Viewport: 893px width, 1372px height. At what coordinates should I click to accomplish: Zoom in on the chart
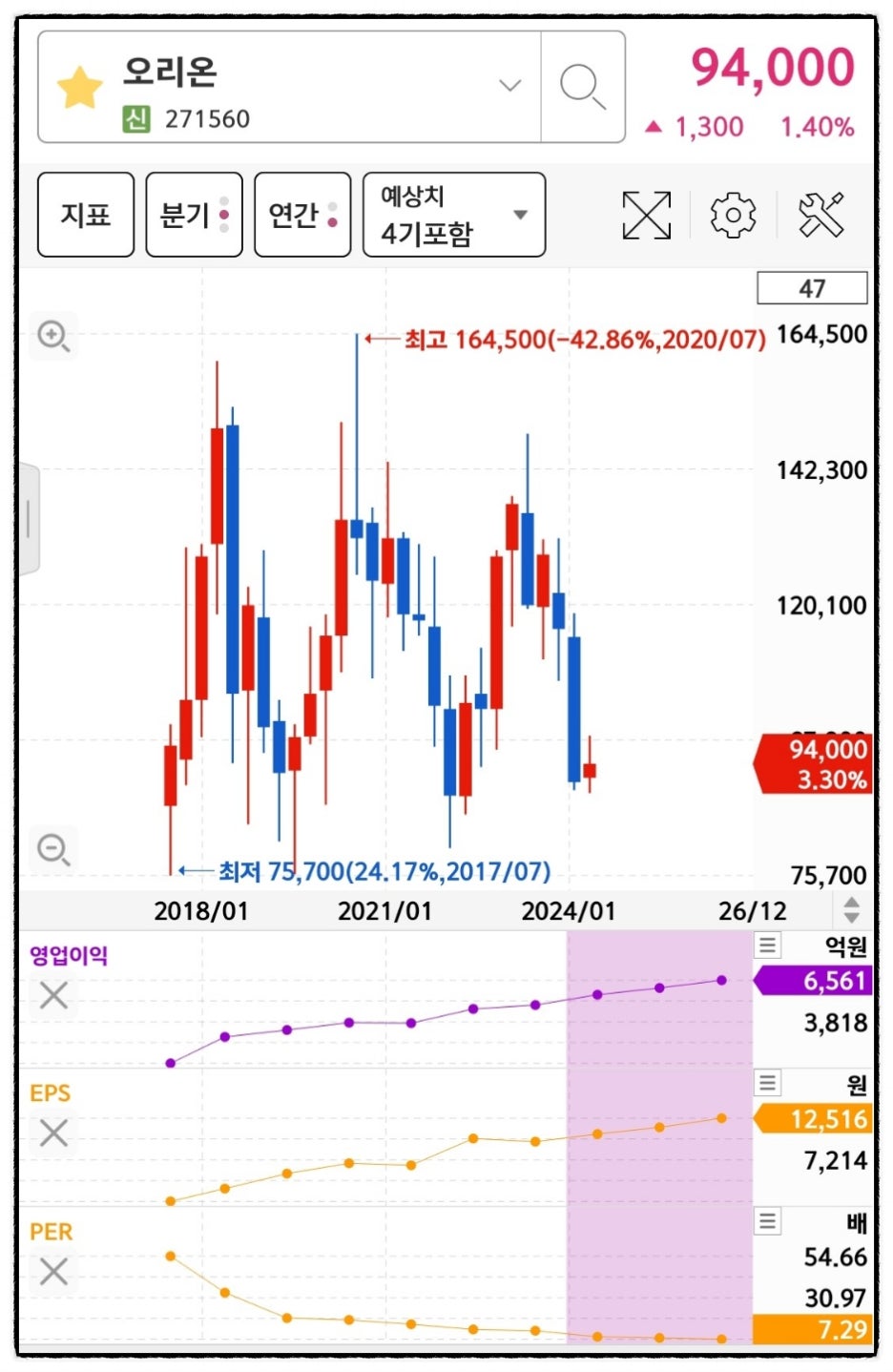click(x=53, y=336)
